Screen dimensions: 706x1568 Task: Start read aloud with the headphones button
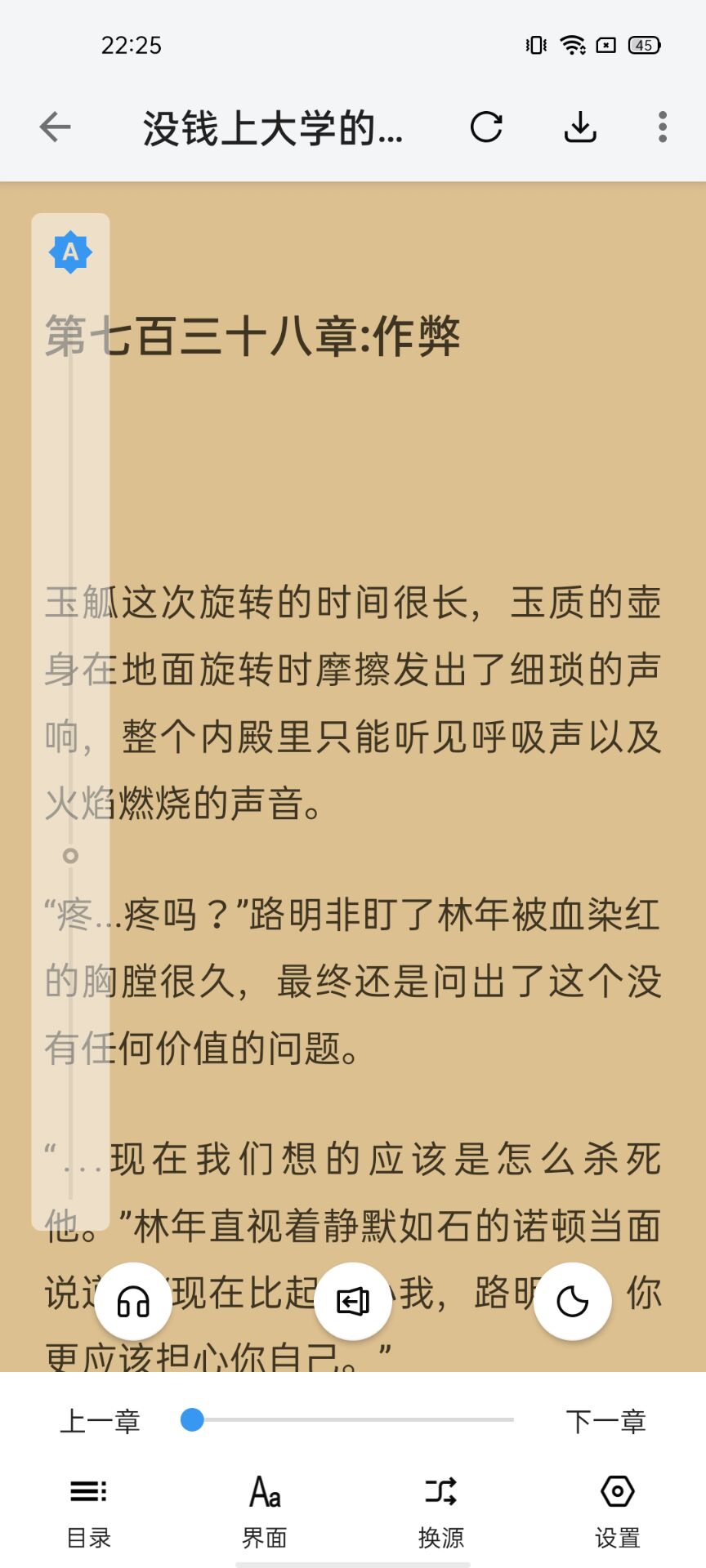click(133, 1301)
